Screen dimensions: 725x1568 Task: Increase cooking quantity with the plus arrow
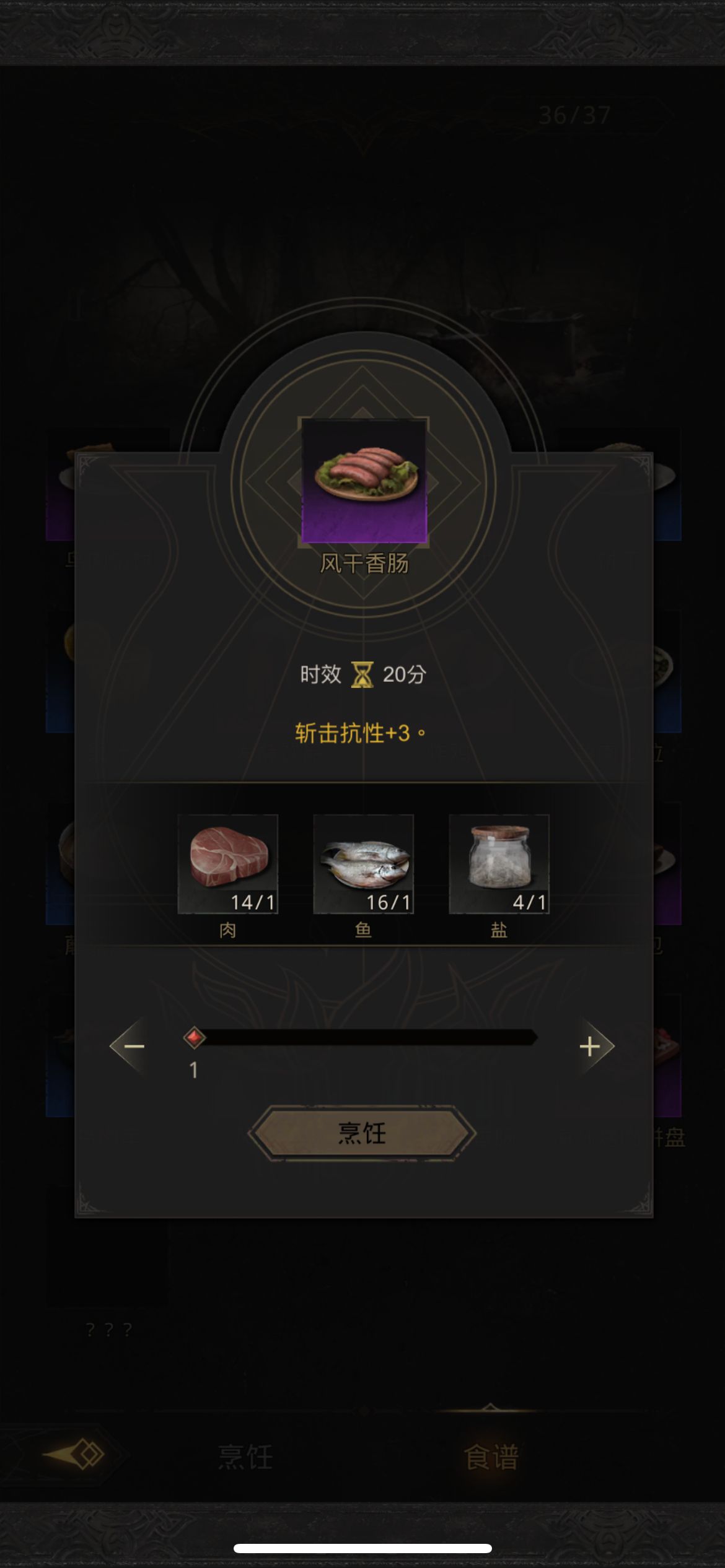(592, 1047)
